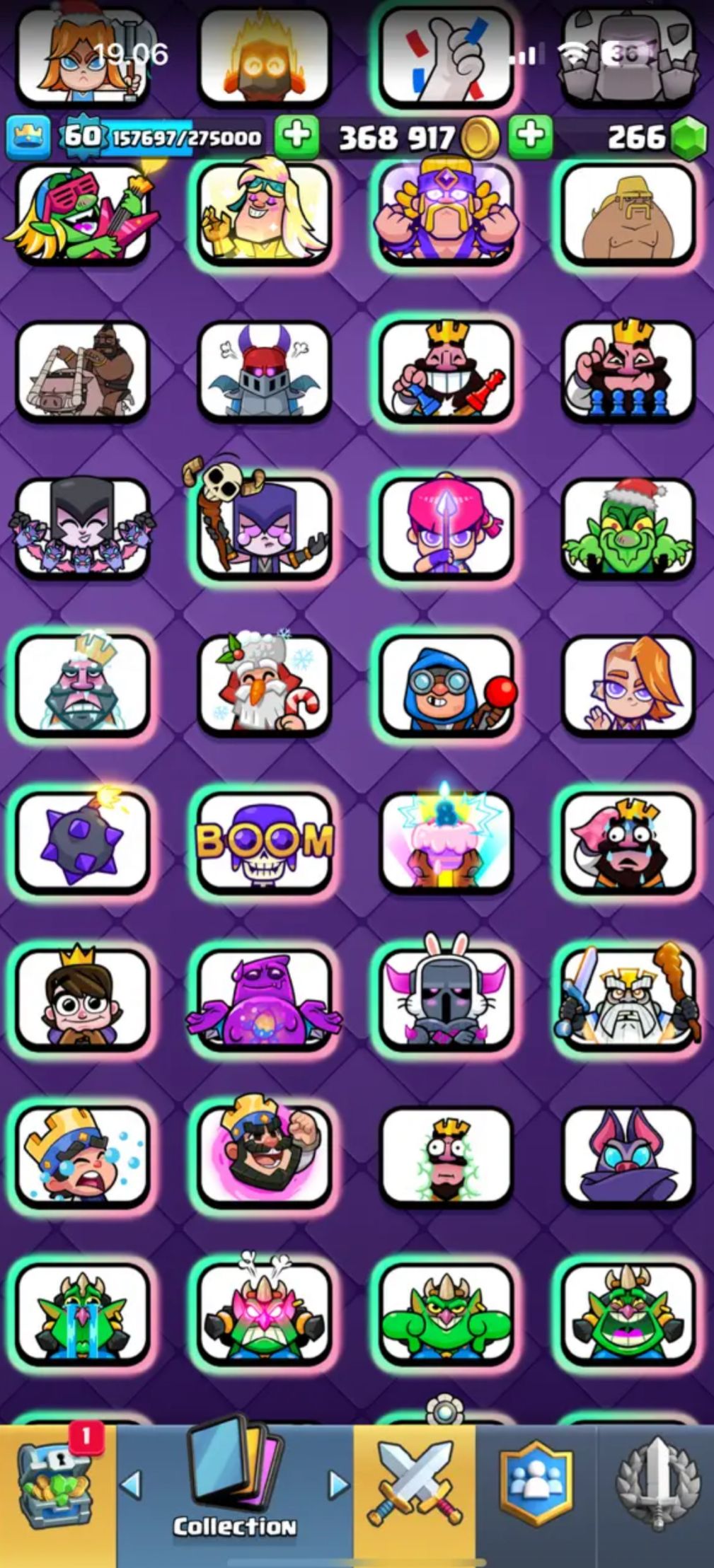Open the witch with skull staff emote
The height and width of the screenshot is (1568, 714).
265,528
